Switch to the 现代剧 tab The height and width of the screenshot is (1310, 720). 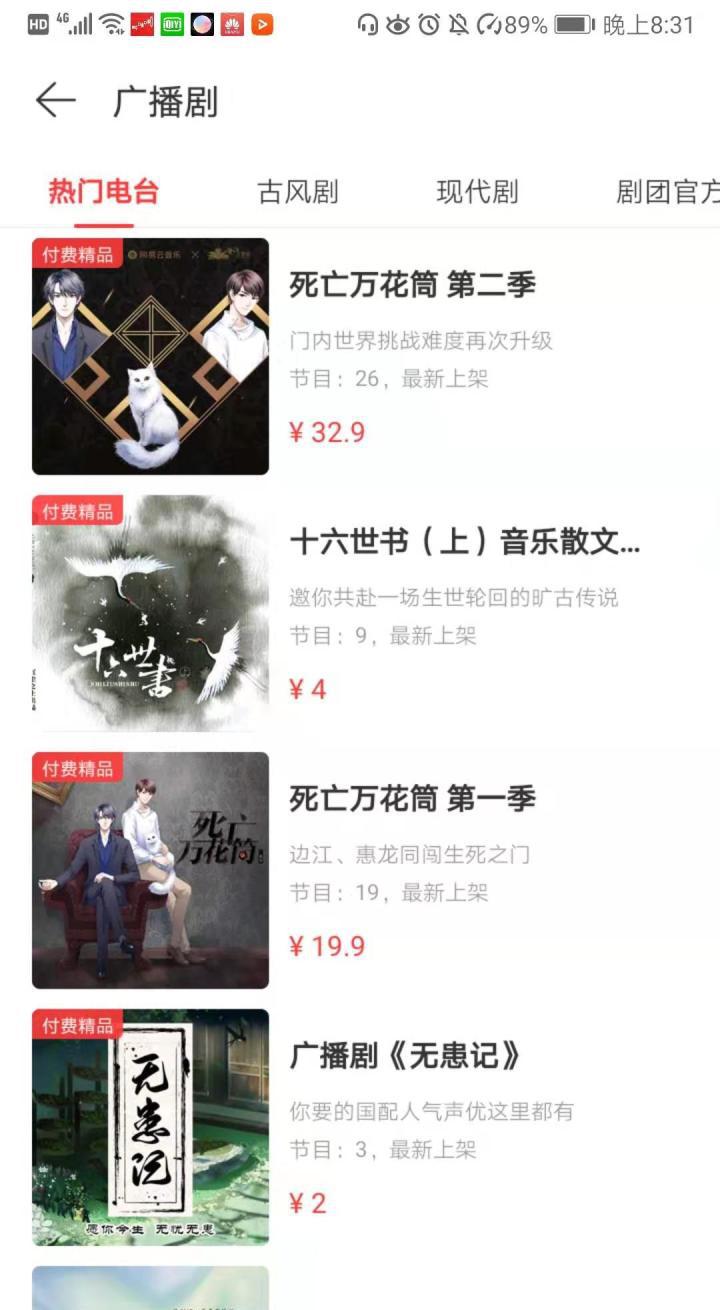click(x=477, y=191)
